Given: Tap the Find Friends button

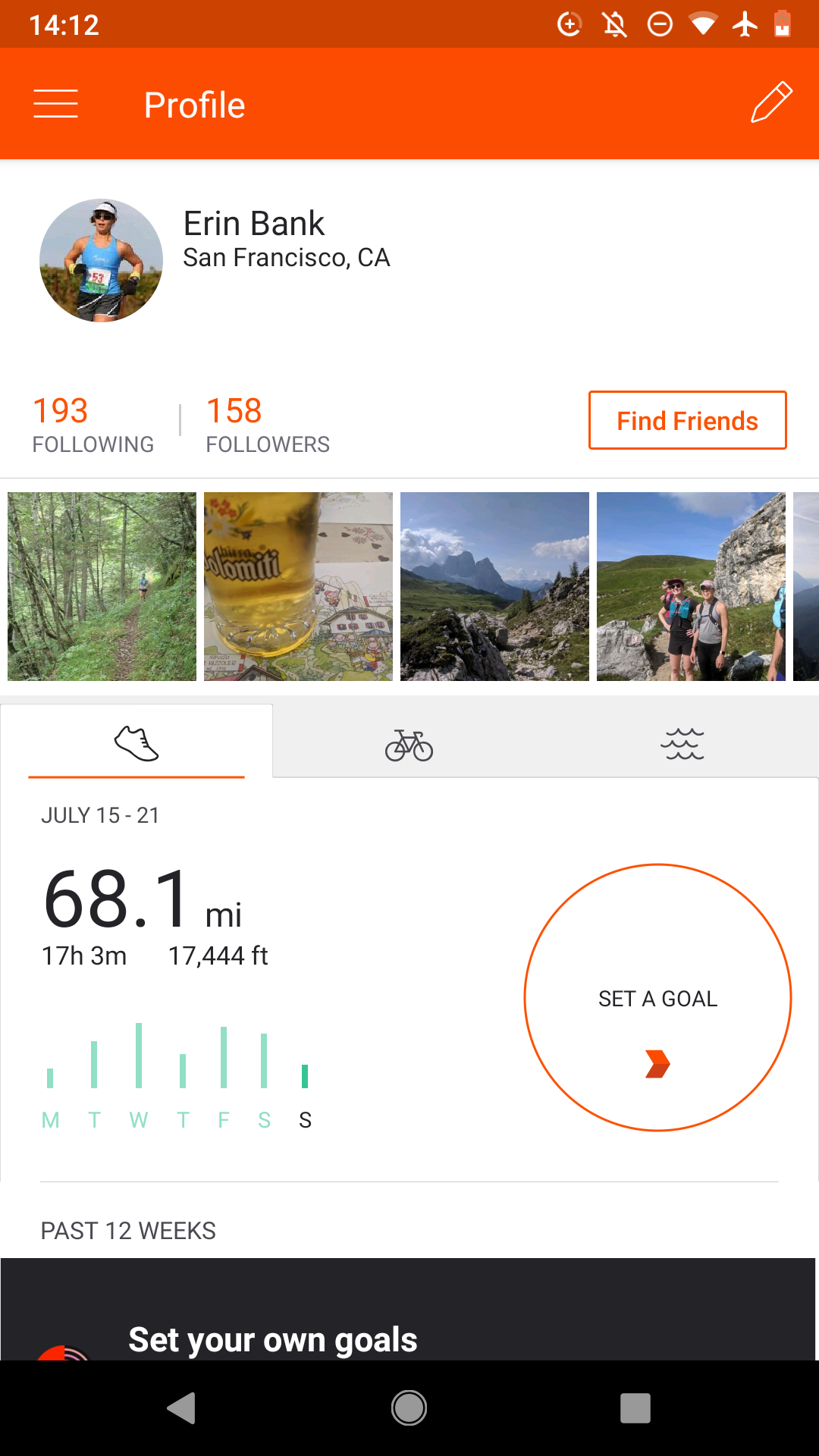Looking at the screenshot, I should pyautogui.click(x=687, y=420).
